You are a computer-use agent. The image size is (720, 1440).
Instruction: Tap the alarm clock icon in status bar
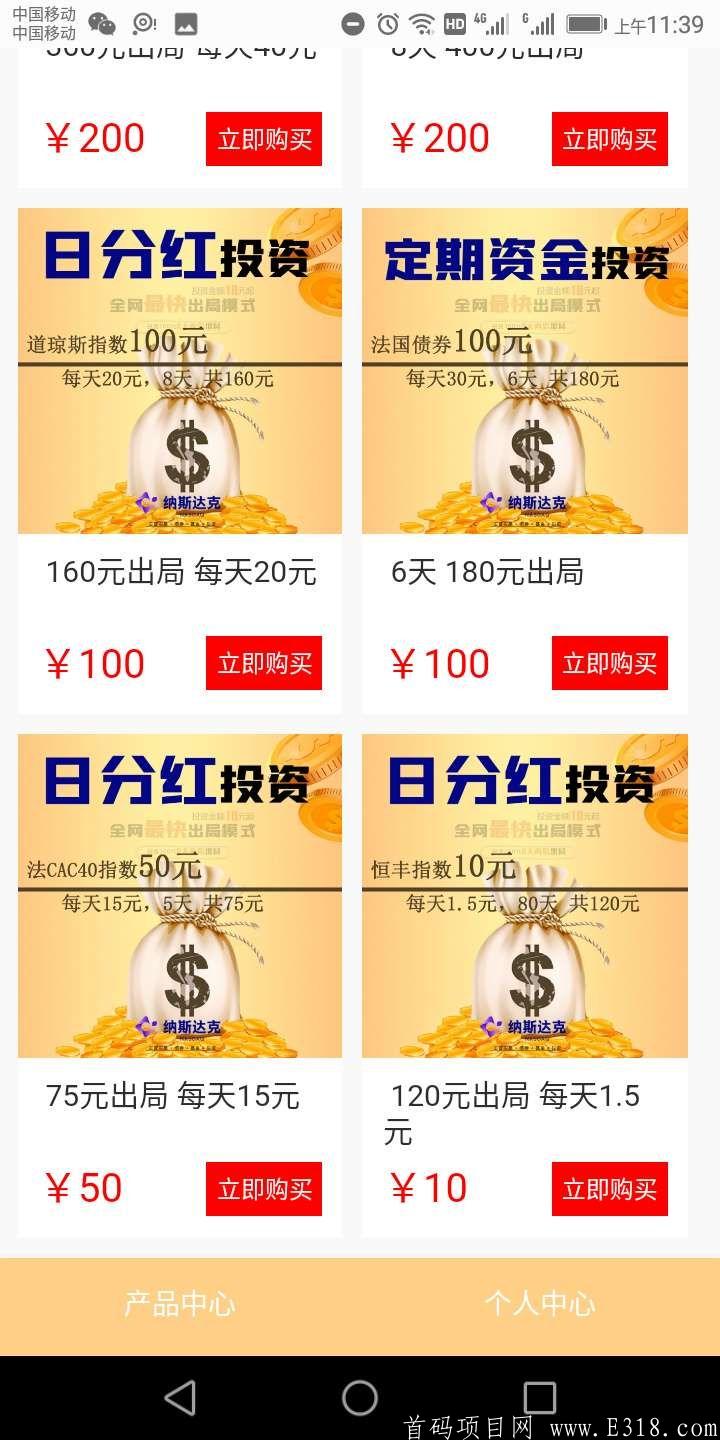[390, 22]
